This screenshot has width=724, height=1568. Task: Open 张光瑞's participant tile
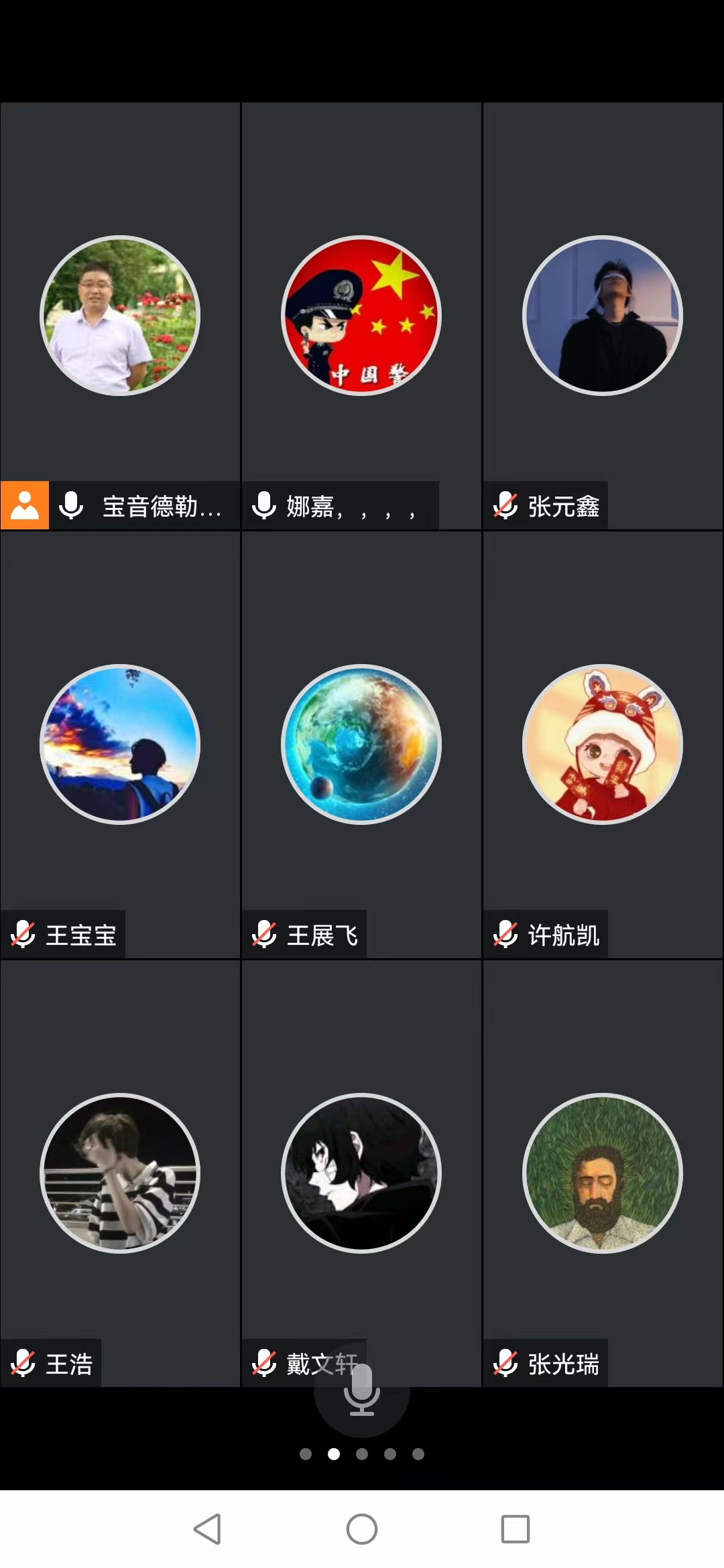(x=603, y=1173)
